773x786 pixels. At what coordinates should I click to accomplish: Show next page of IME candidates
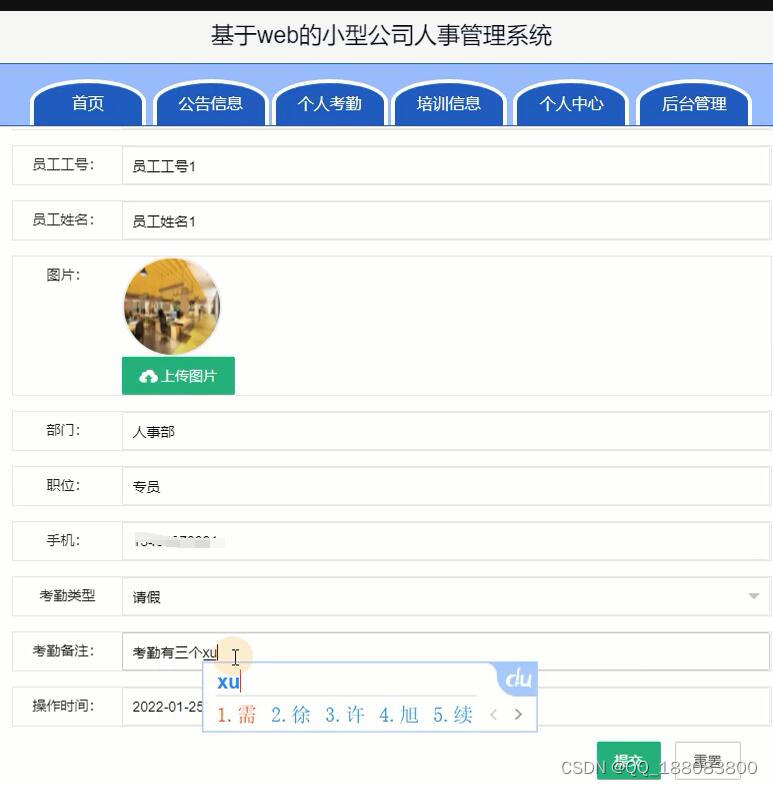click(518, 715)
